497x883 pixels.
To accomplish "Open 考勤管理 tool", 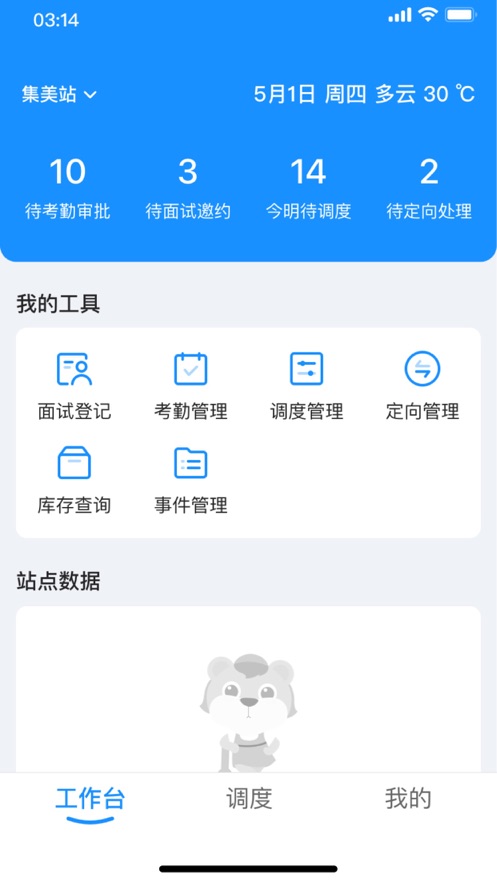I will (191, 386).
